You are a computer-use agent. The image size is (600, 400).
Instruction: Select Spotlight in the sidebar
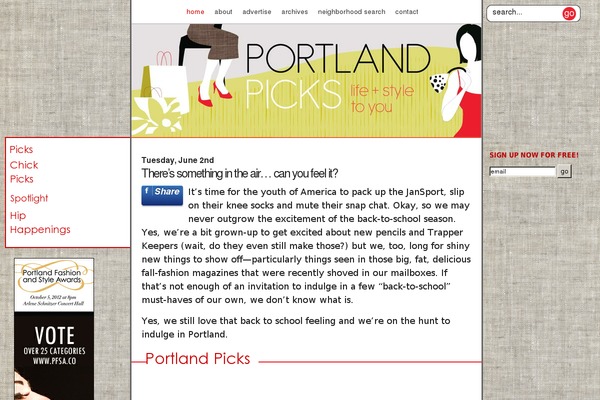[29, 198]
